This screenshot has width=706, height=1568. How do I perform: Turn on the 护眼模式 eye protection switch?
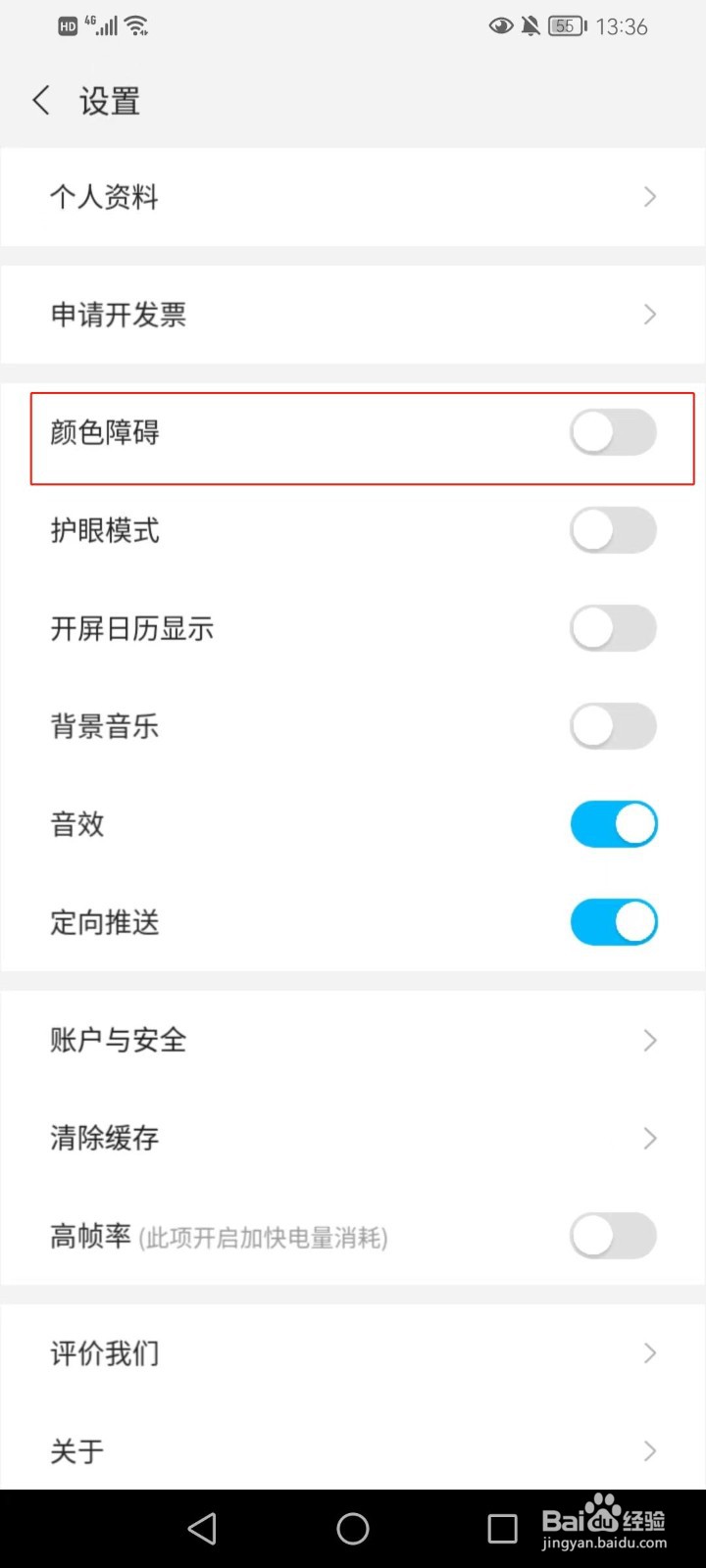click(x=613, y=530)
